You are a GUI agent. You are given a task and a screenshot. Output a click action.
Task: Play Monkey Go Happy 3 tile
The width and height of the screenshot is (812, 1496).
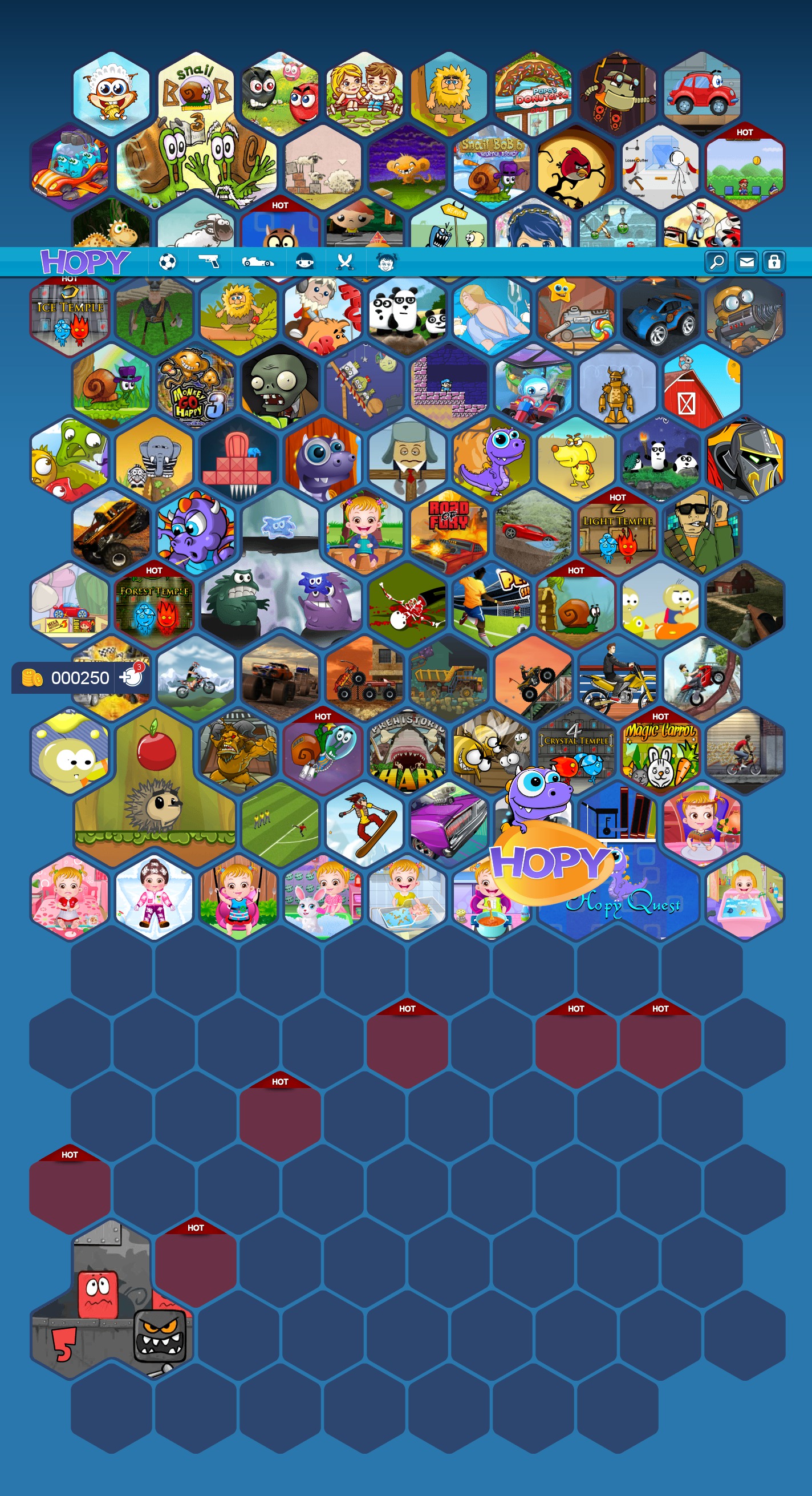point(196,386)
